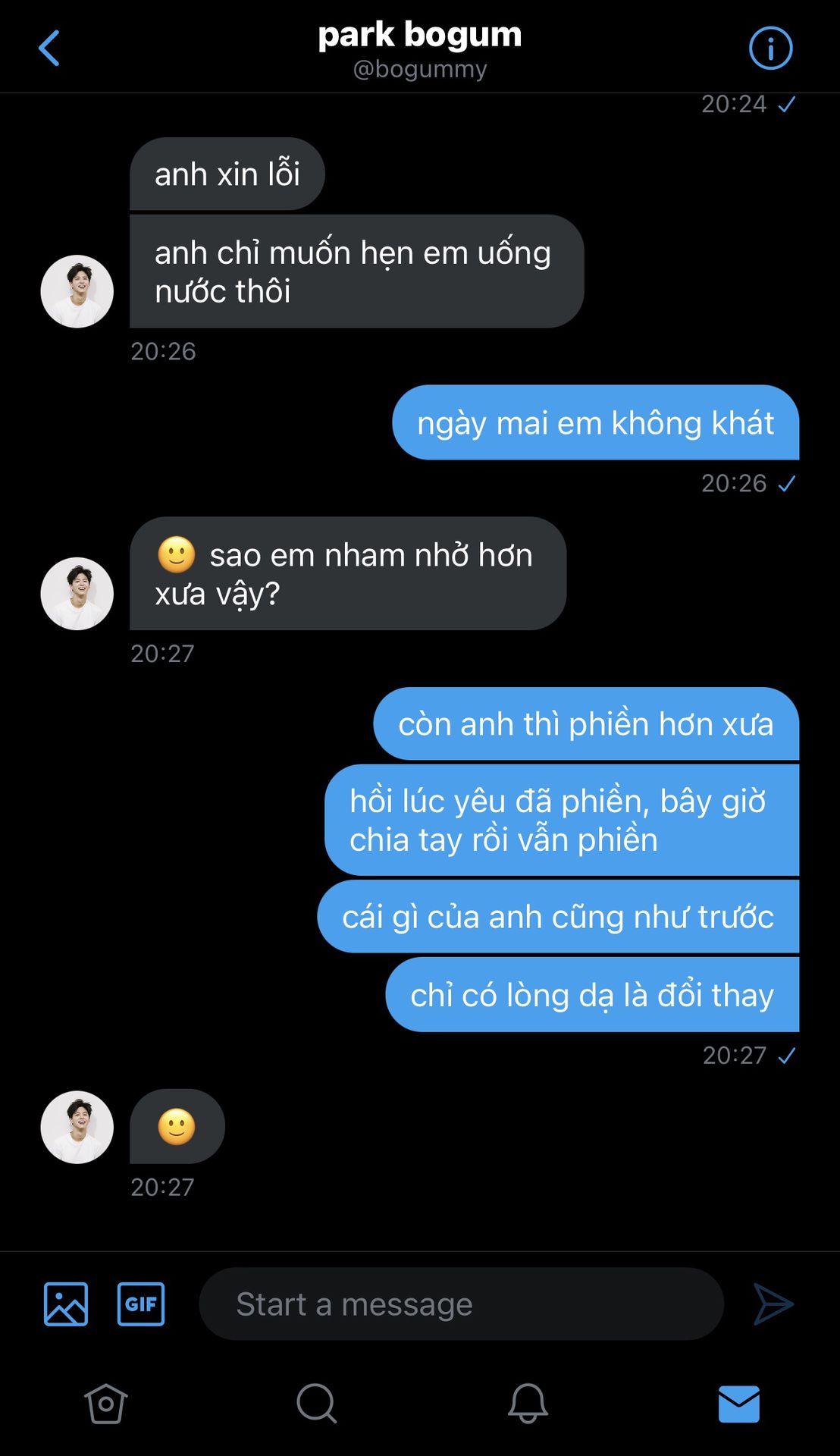Open conversation info for park bogum
This screenshot has width=840, height=1456.
click(770, 49)
